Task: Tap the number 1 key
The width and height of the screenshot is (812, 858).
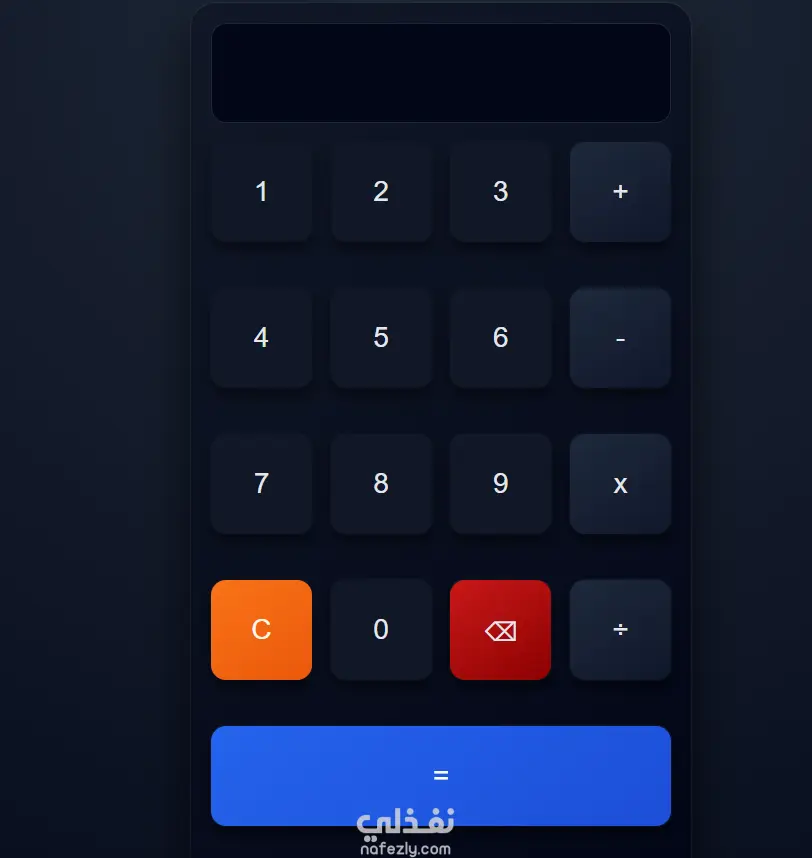Action: tap(261, 191)
